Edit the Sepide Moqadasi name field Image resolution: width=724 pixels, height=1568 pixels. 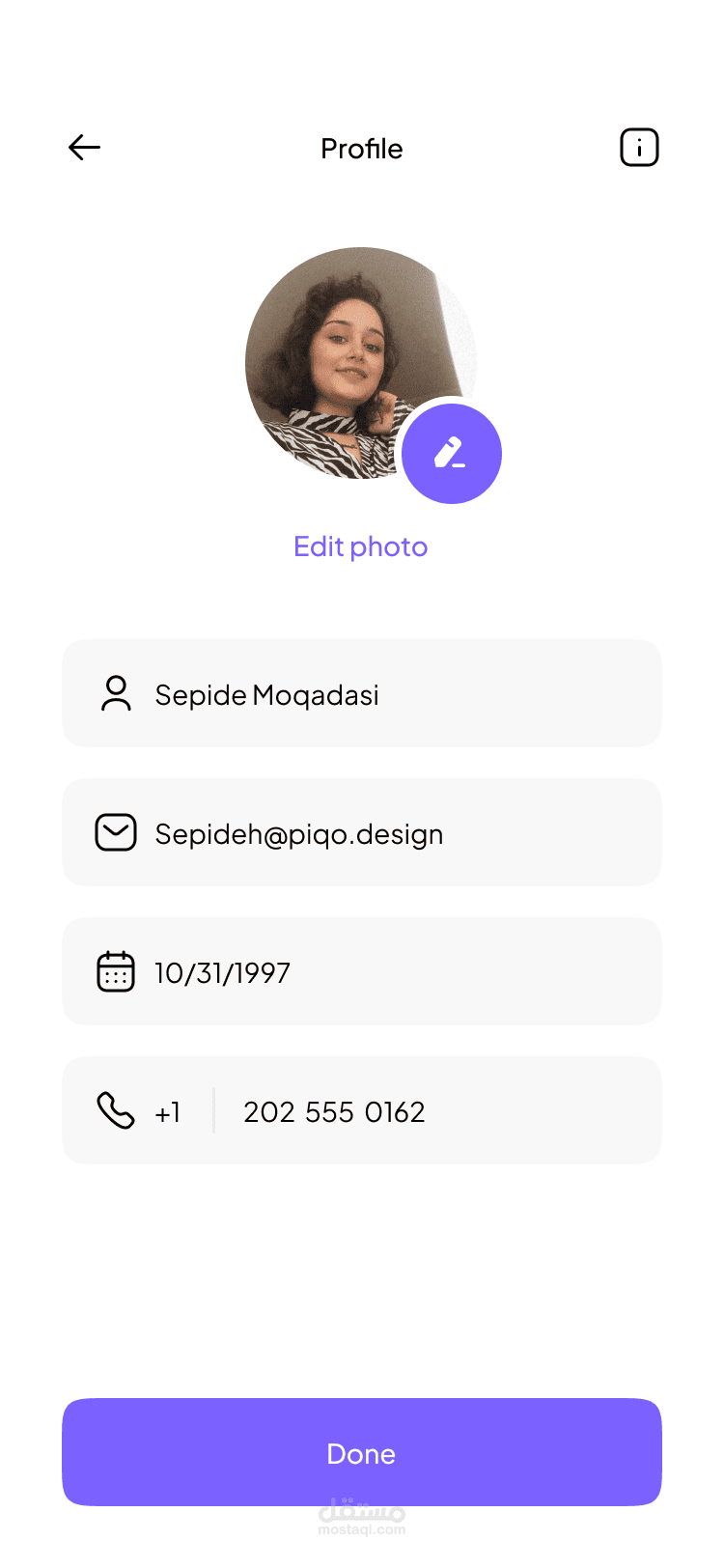point(362,693)
